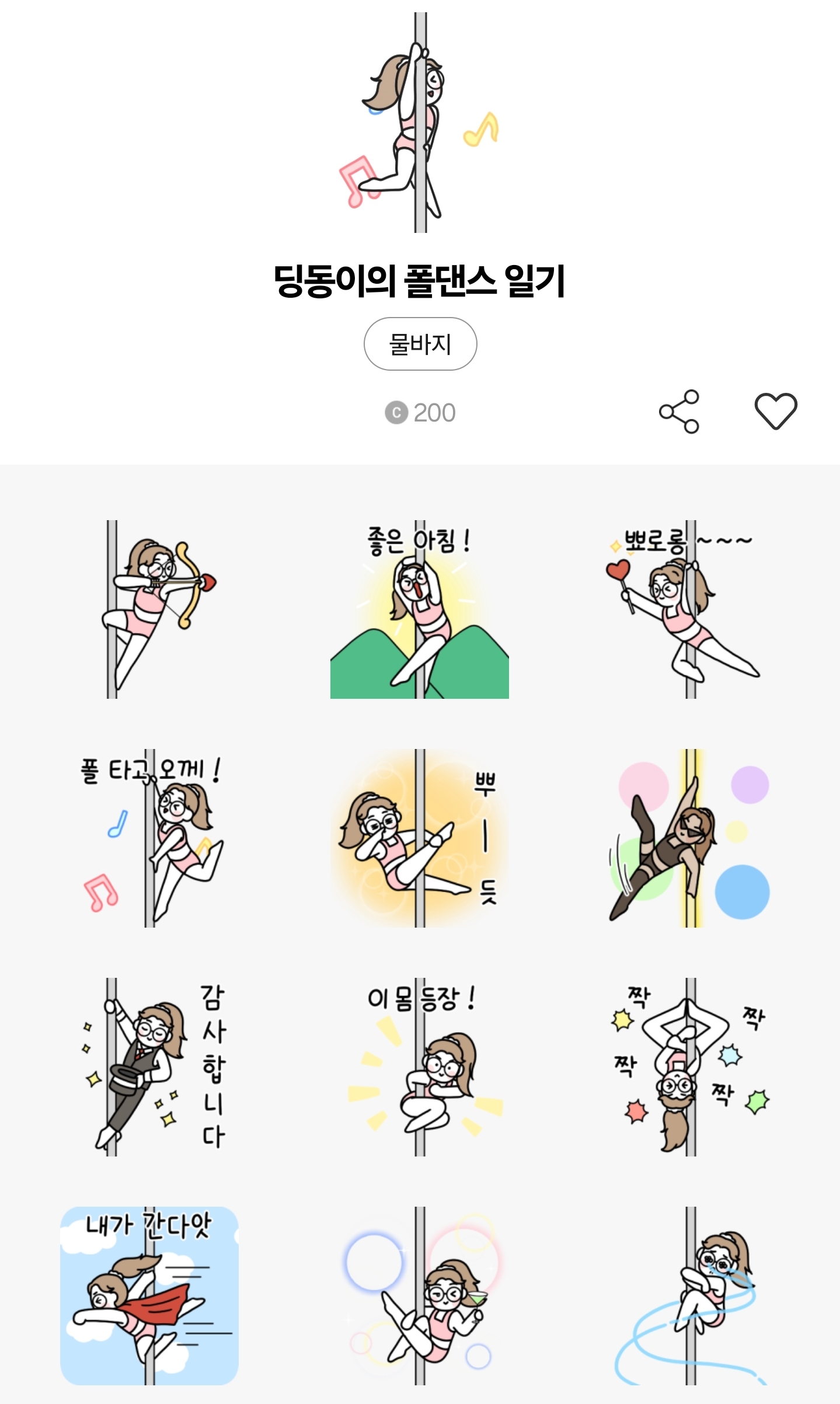The height and width of the screenshot is (1404, 840).
Task: Preview the 감사합니다 sticker
Action: tap(149, 1067)
